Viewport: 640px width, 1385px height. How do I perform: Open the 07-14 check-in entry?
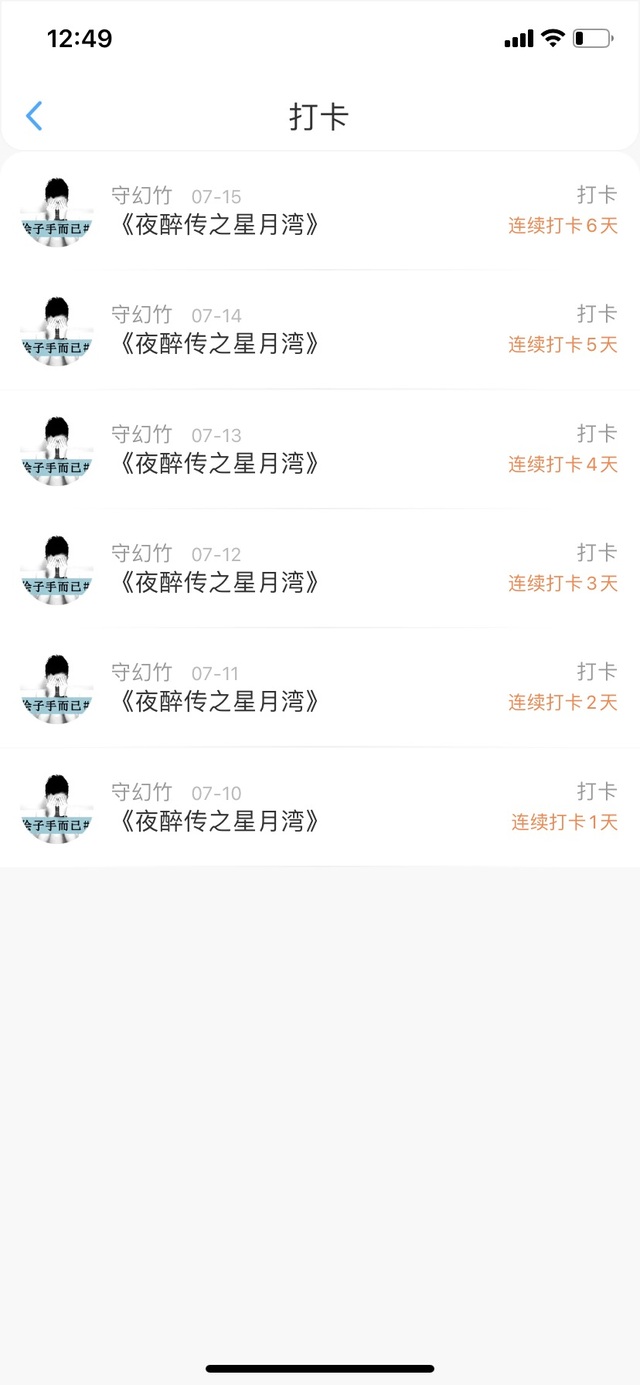point(320,330)
